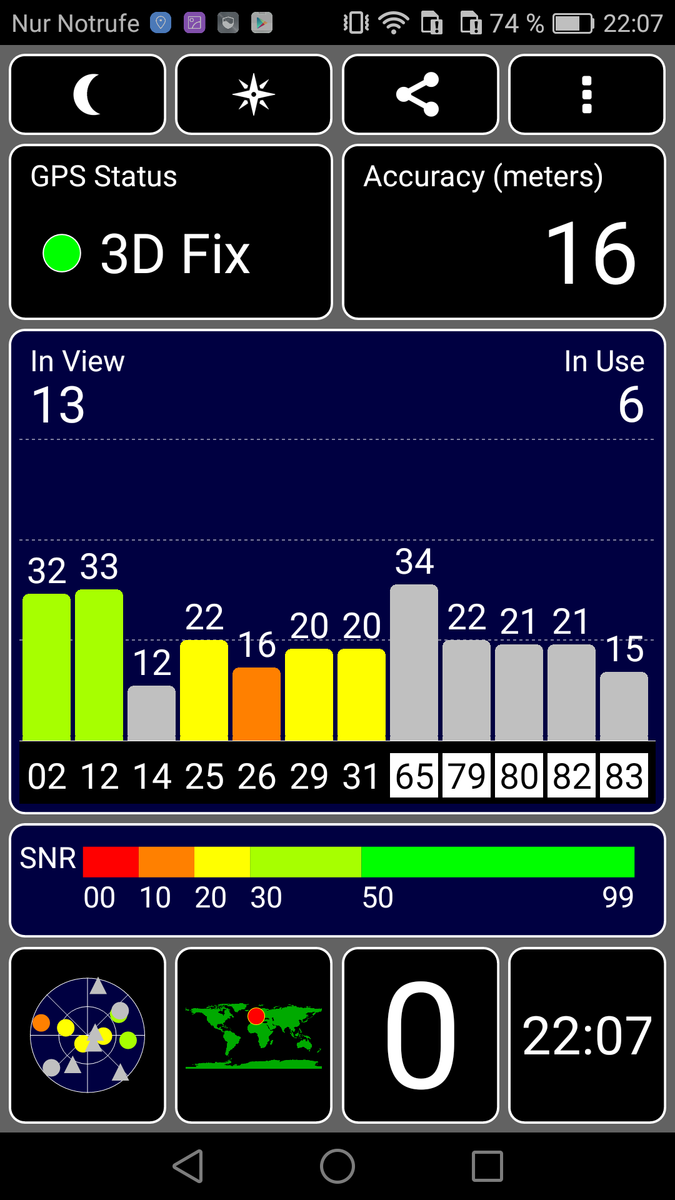The width and height of the screenshot is (675, 1200).
Task: Open the speed tile showing 0
Action: point(420,1035)
